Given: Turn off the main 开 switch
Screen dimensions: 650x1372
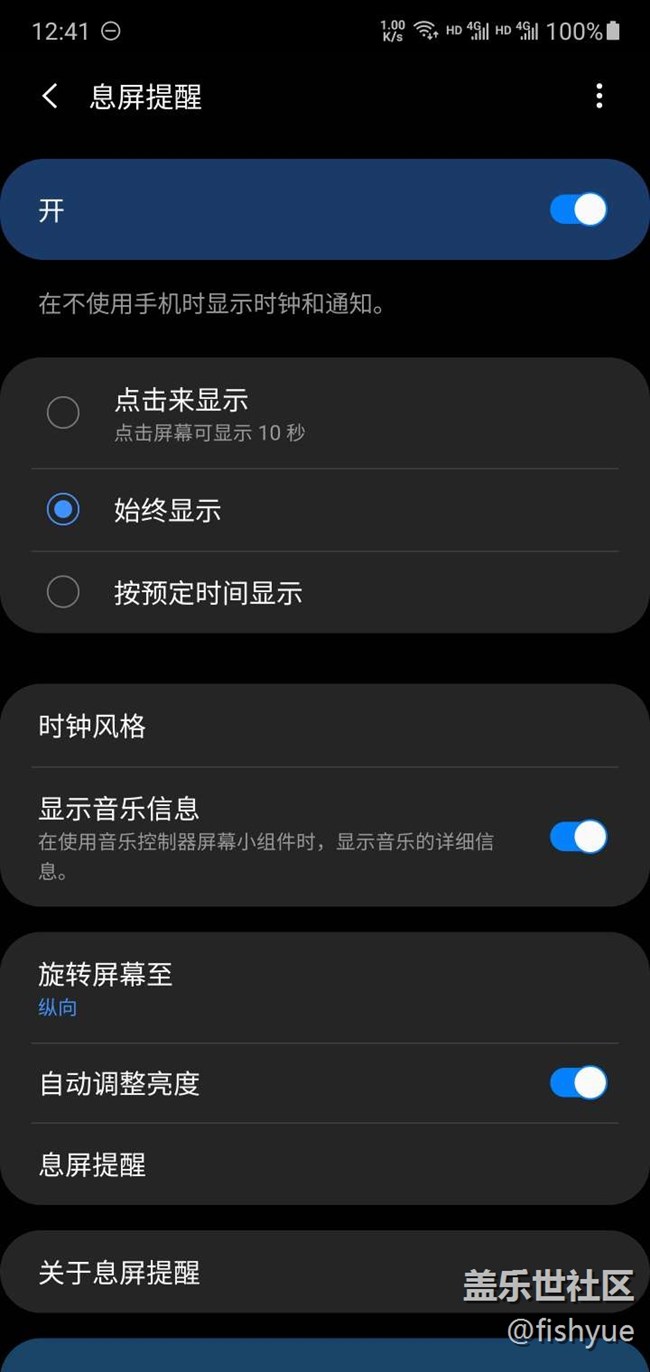Looking at the screenshot, I should pyautogui.click(x=578, y=210).
